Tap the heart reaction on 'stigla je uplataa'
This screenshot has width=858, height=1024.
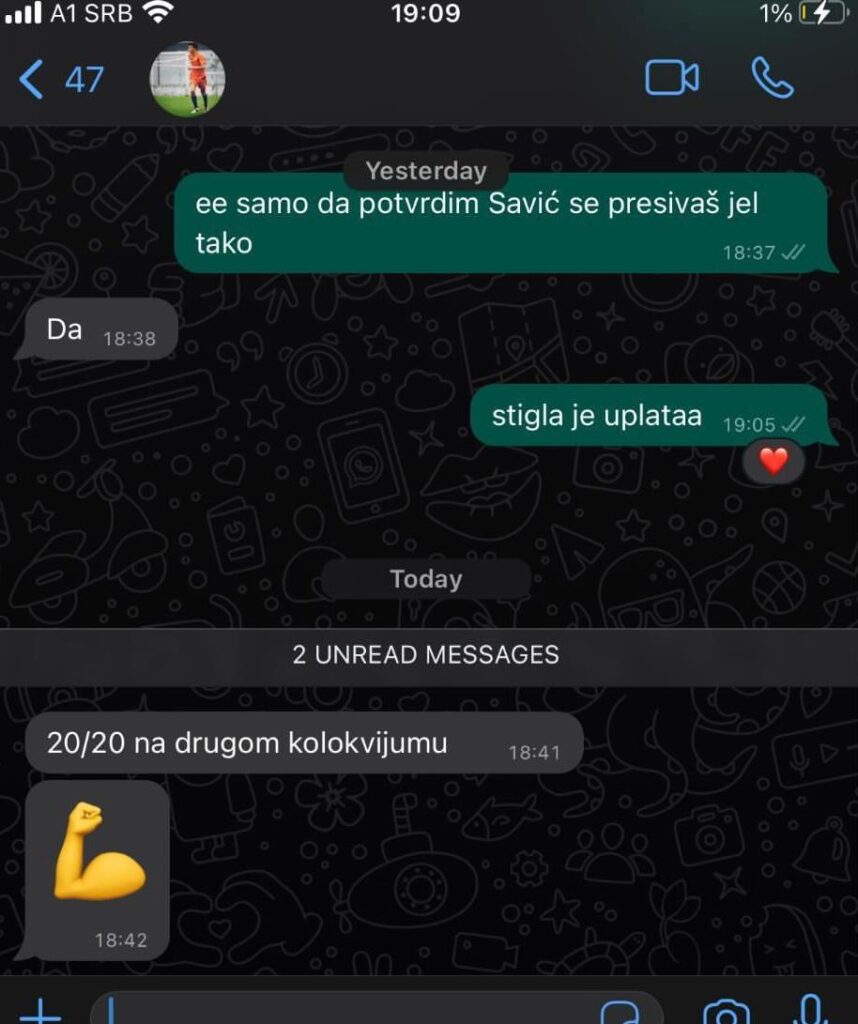[x=773, y=461]
